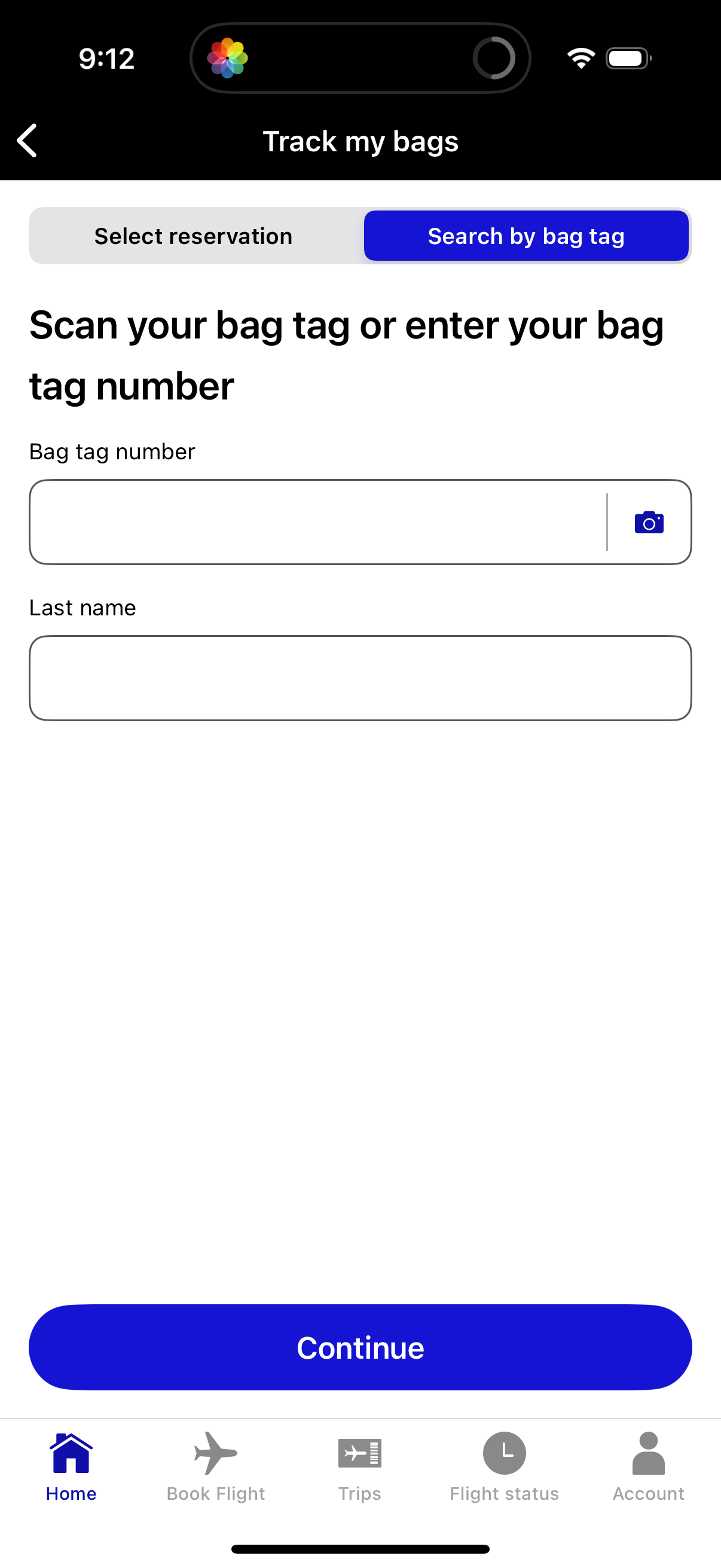Viewport: 721px width, 1568px height.
Task: Switch to Select reservation mode
Action: pos(193,236)
